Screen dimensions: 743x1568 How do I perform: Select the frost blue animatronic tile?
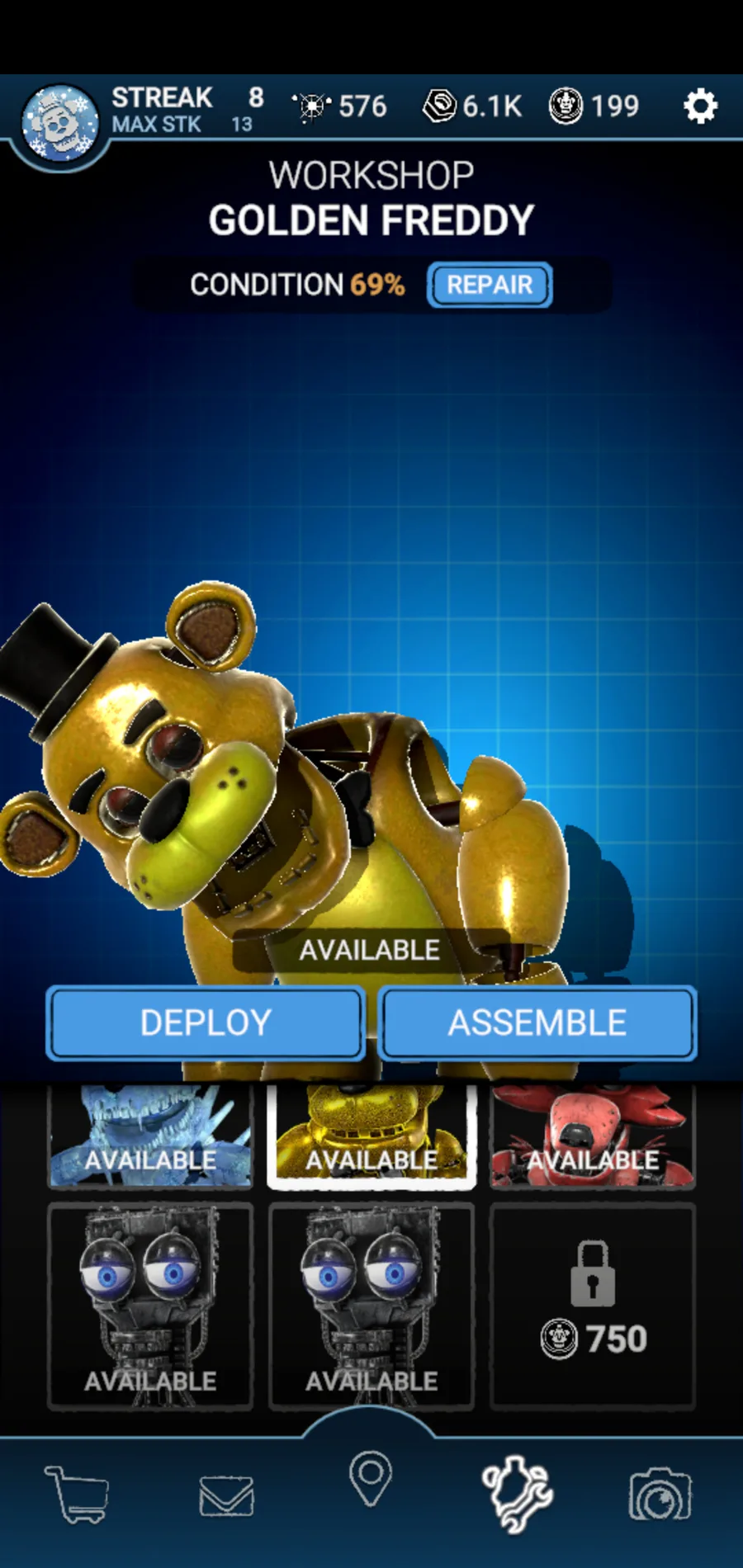click(x=149, y=1136)
